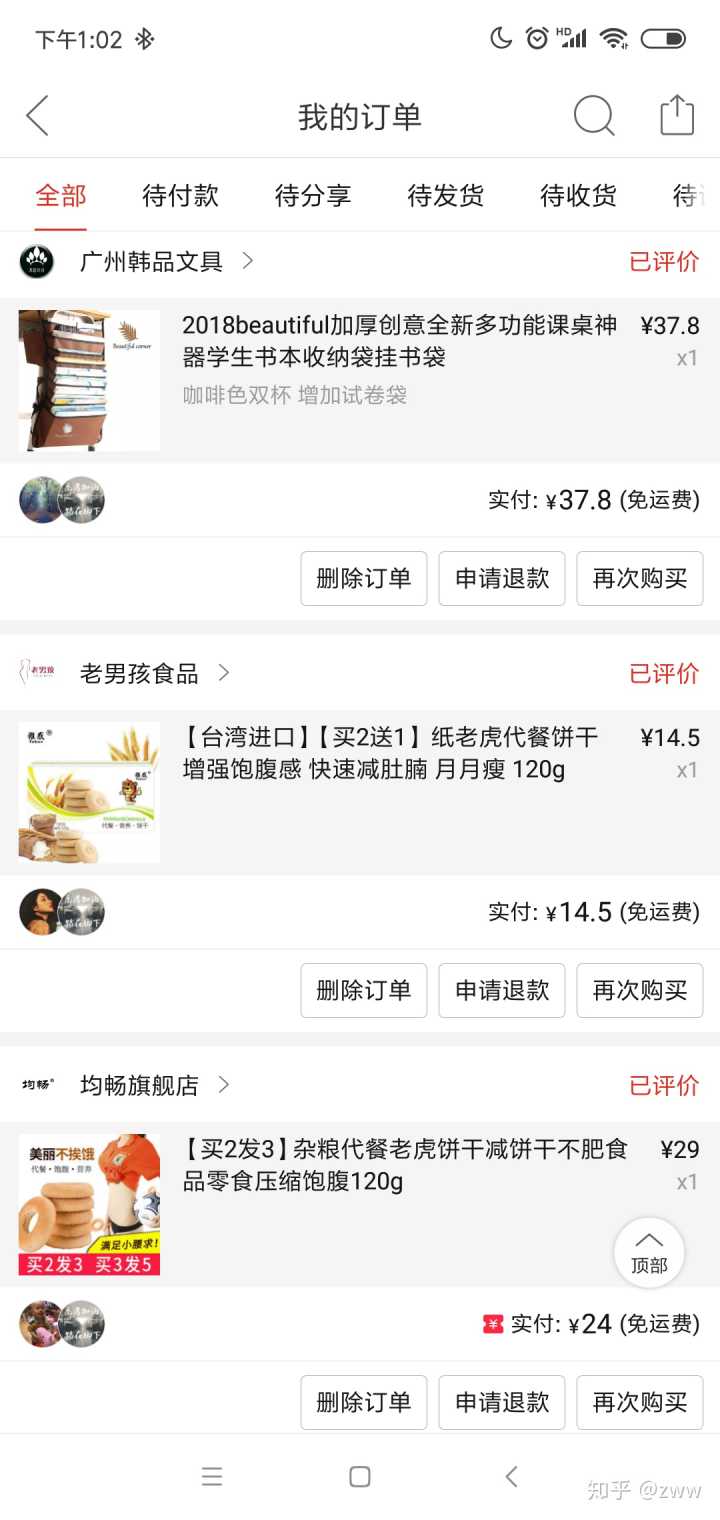Go back from 我的订单 page
The image size is (720, 1520).
pos(38,116)
